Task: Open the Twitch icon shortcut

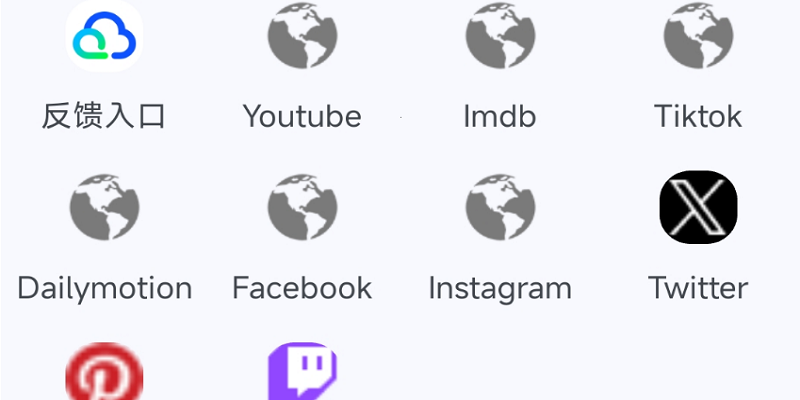Action: pos(302,374)
